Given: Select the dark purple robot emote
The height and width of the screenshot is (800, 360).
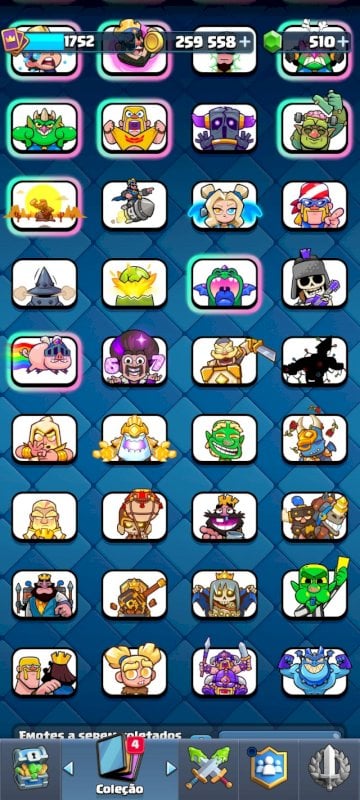Looking at the screenshot, I should 224,128.
